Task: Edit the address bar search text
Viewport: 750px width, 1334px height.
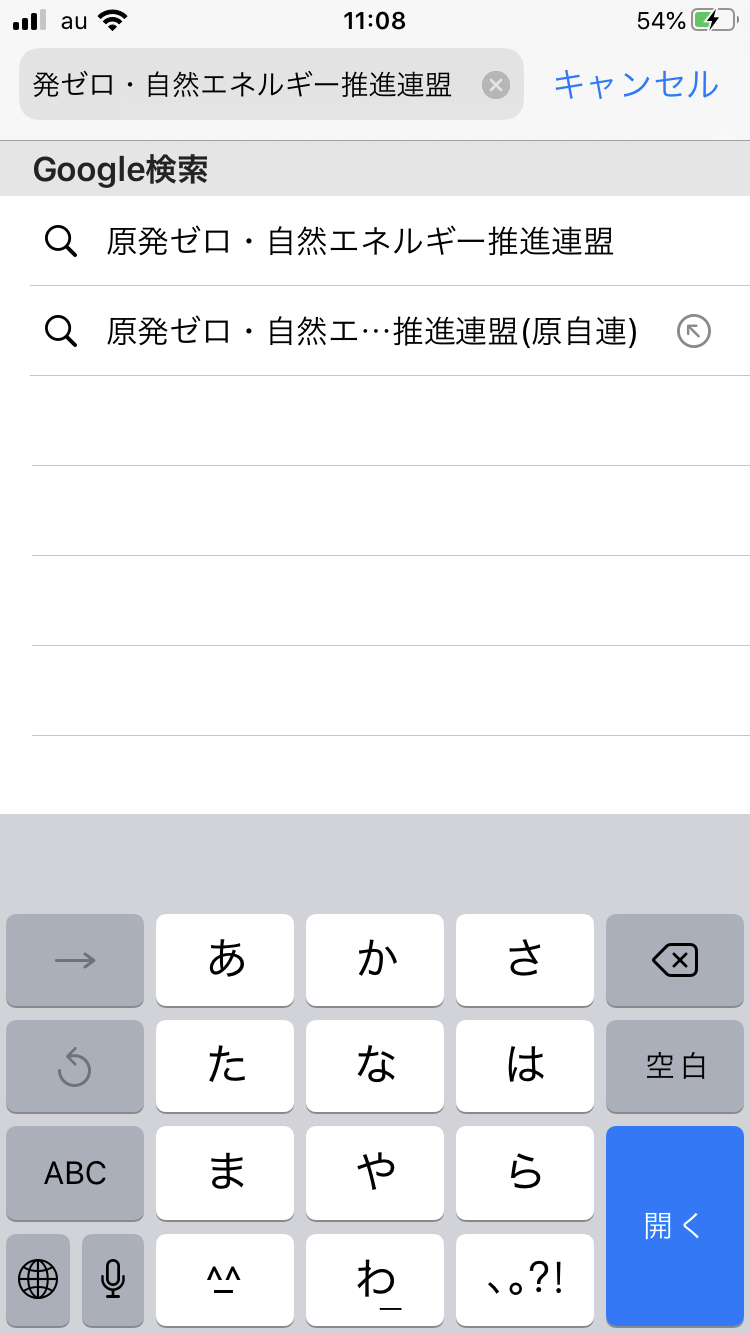Action: 245,85
